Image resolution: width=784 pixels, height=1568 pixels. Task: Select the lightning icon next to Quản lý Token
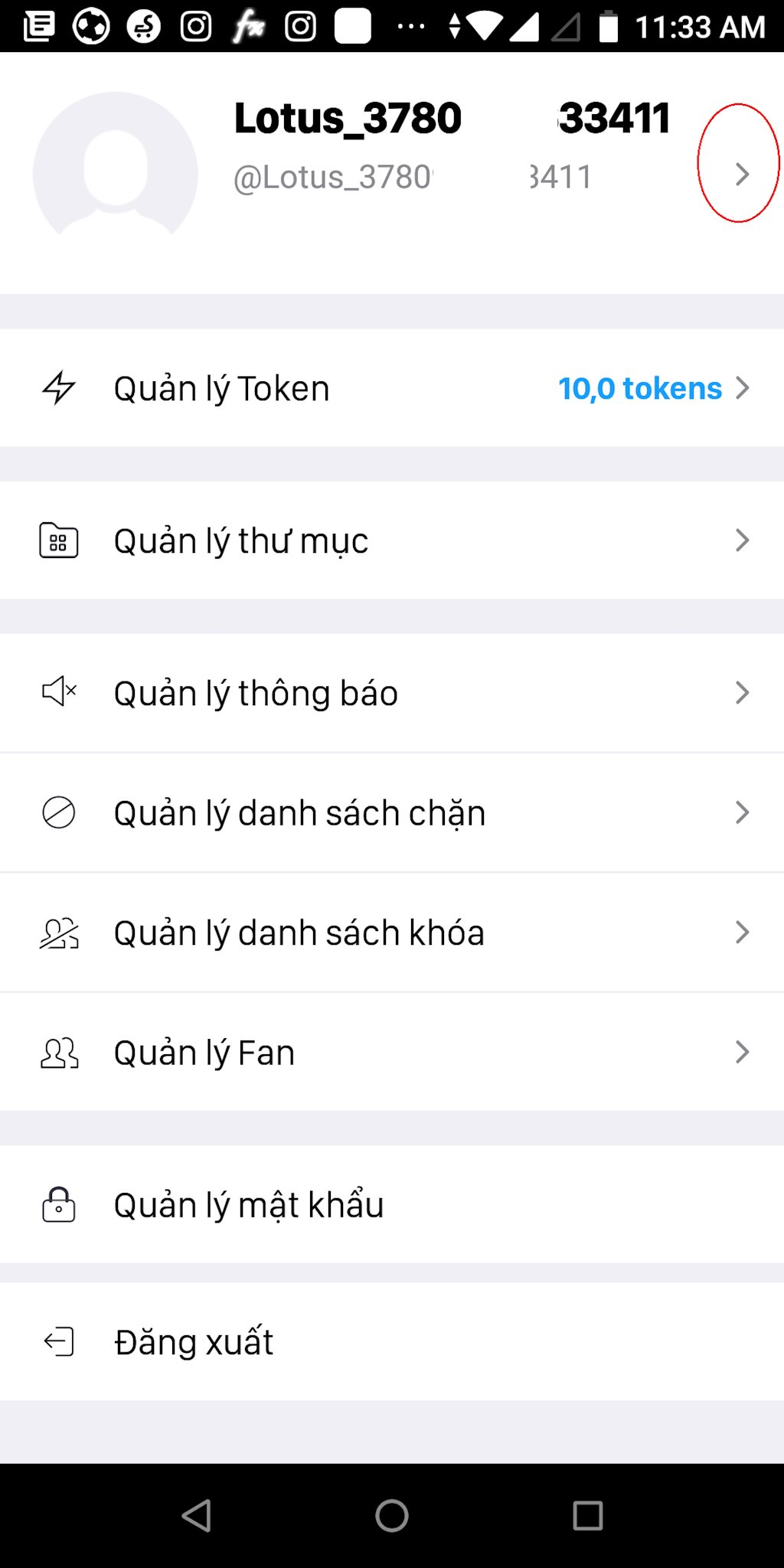60,387
